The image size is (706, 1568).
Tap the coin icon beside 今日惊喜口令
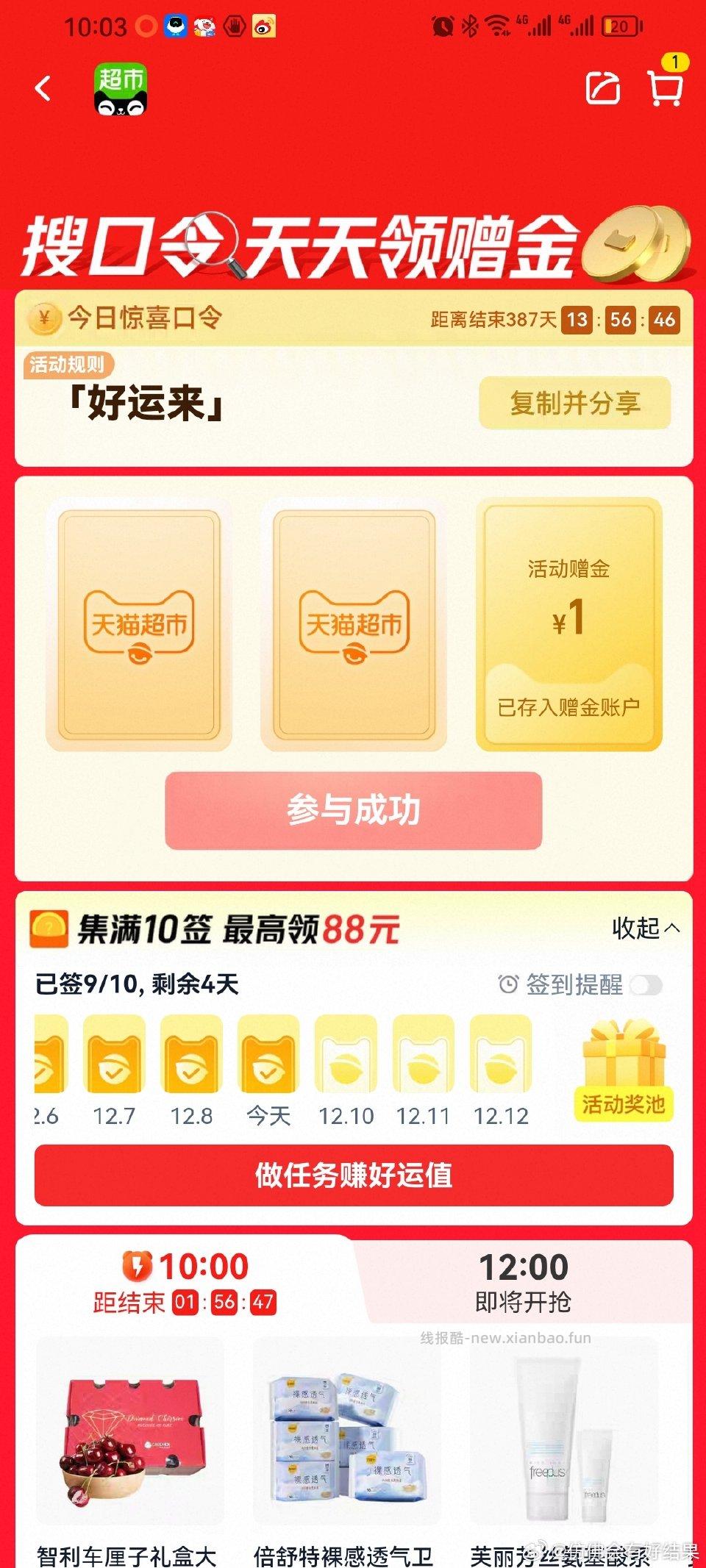(44, 319)
